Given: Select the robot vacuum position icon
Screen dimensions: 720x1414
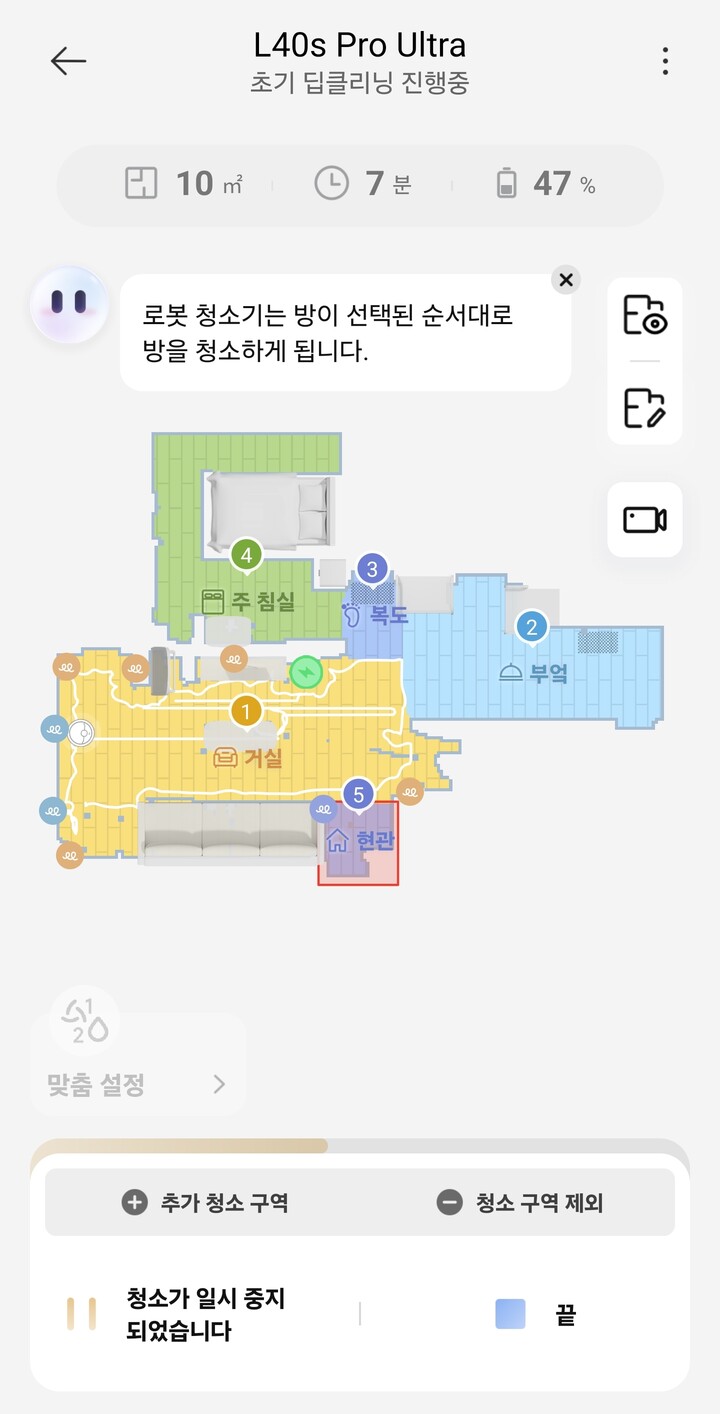Looking at the screenshot, I should coord(80,735).
